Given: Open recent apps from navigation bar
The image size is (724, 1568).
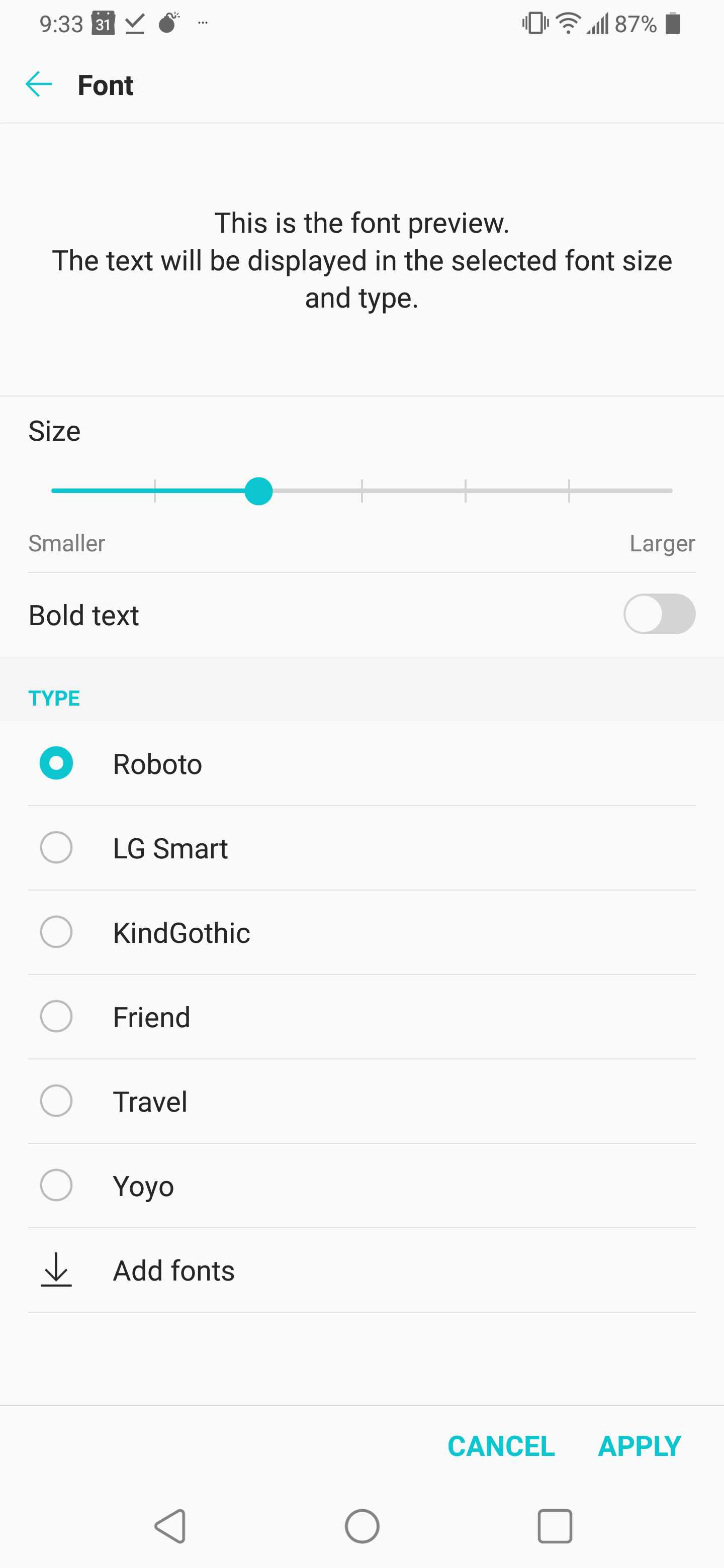Looking at the screenshot, I should click(x=555, y=1526).
